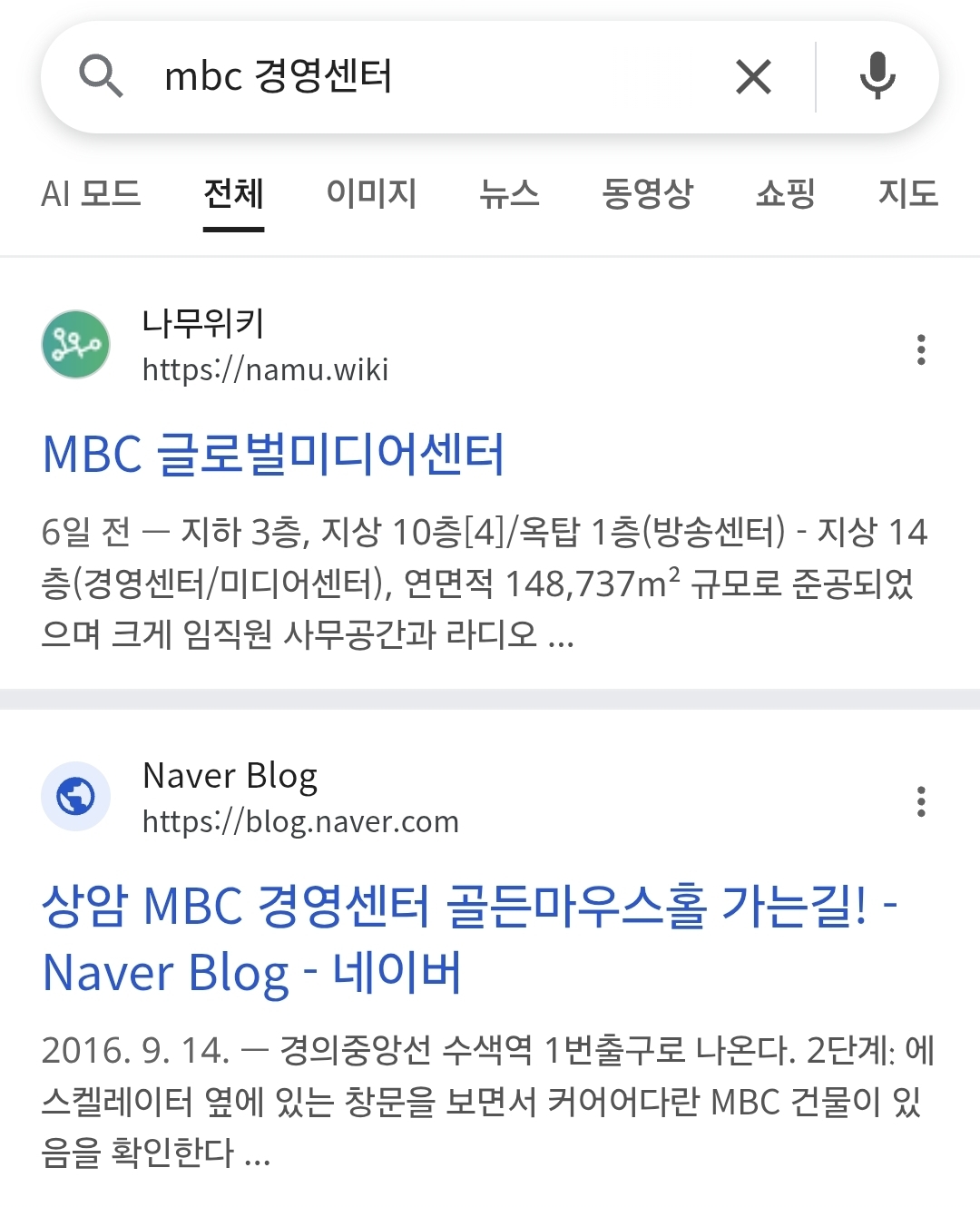Viewport: 980px width, 1207px height.
Task: Open the 뉴스 tab
Action: point(511,193)
